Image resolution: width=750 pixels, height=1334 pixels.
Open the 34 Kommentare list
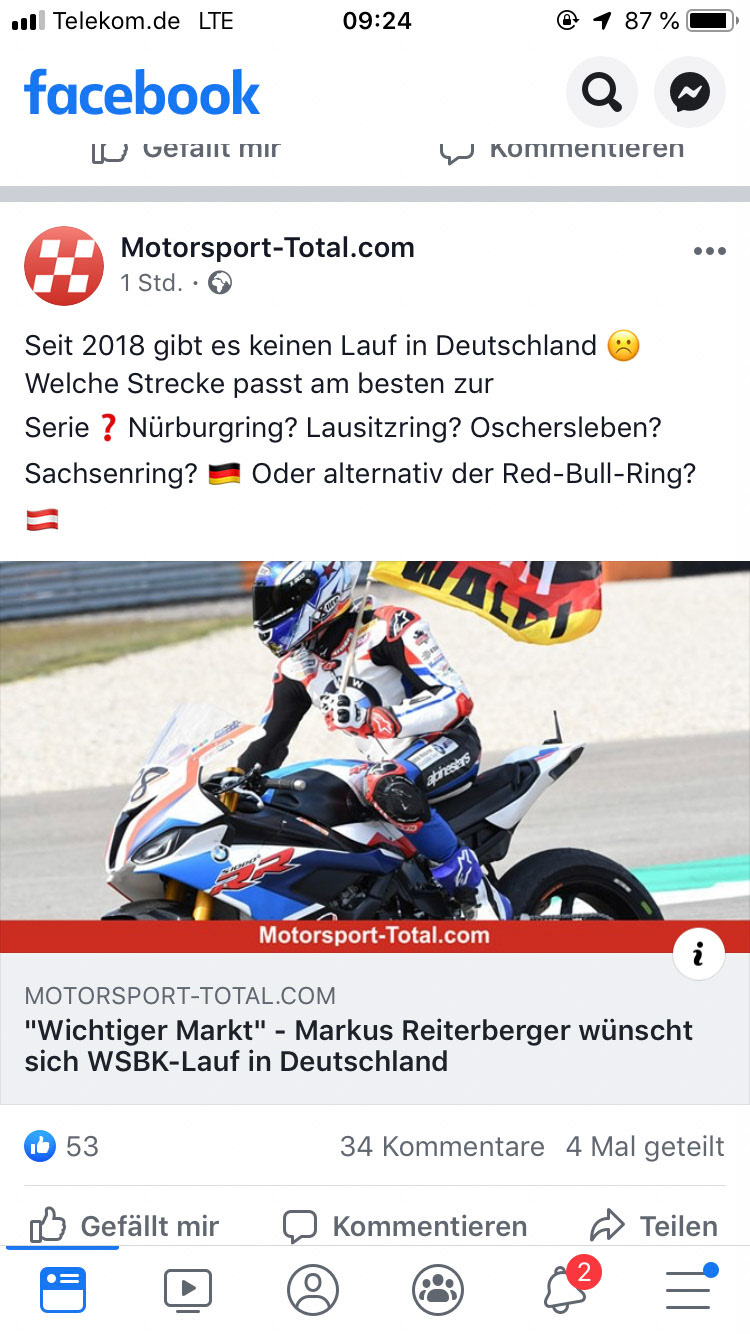(442, 1146)
